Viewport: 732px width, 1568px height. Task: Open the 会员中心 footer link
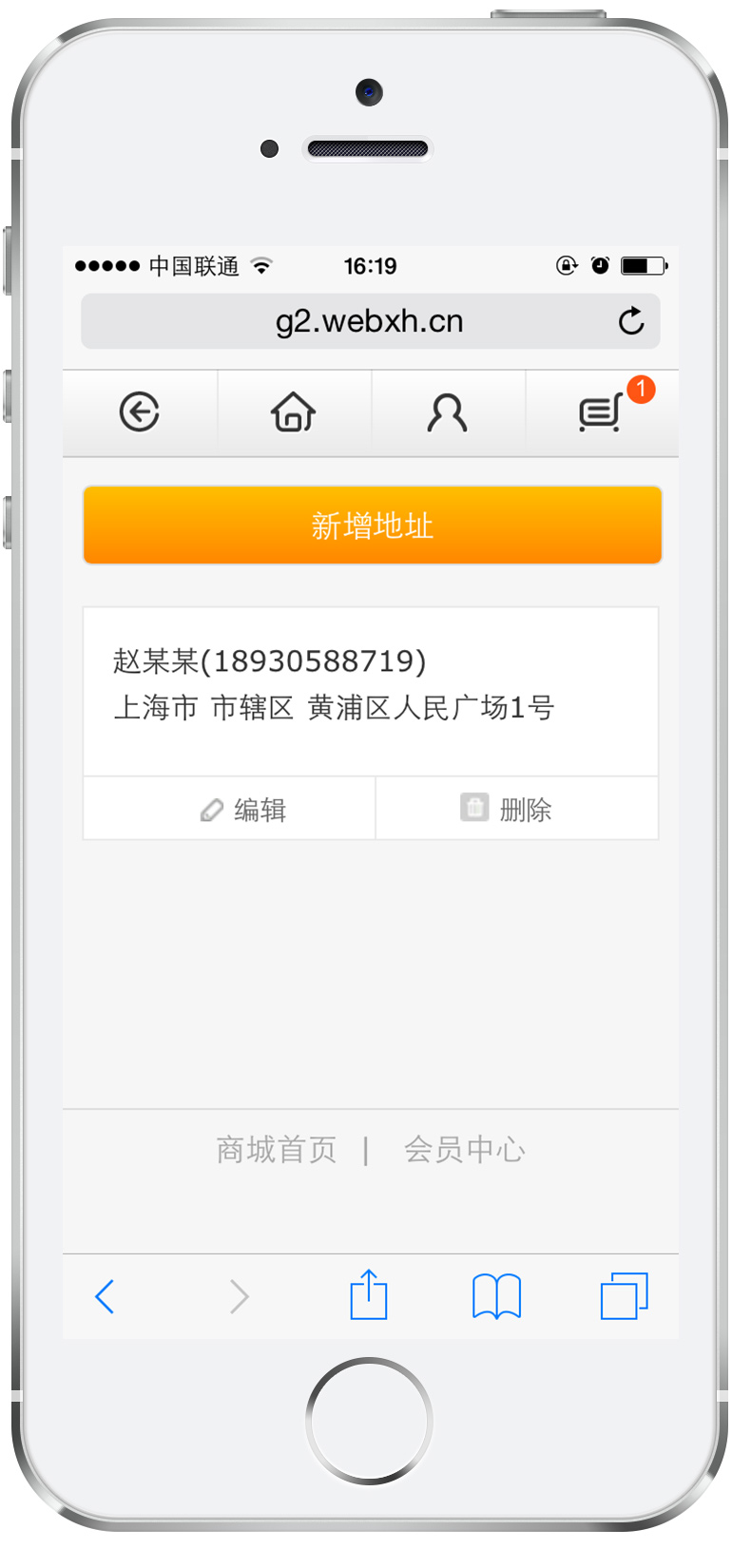pyautogui.click(x=465, y=1150)
